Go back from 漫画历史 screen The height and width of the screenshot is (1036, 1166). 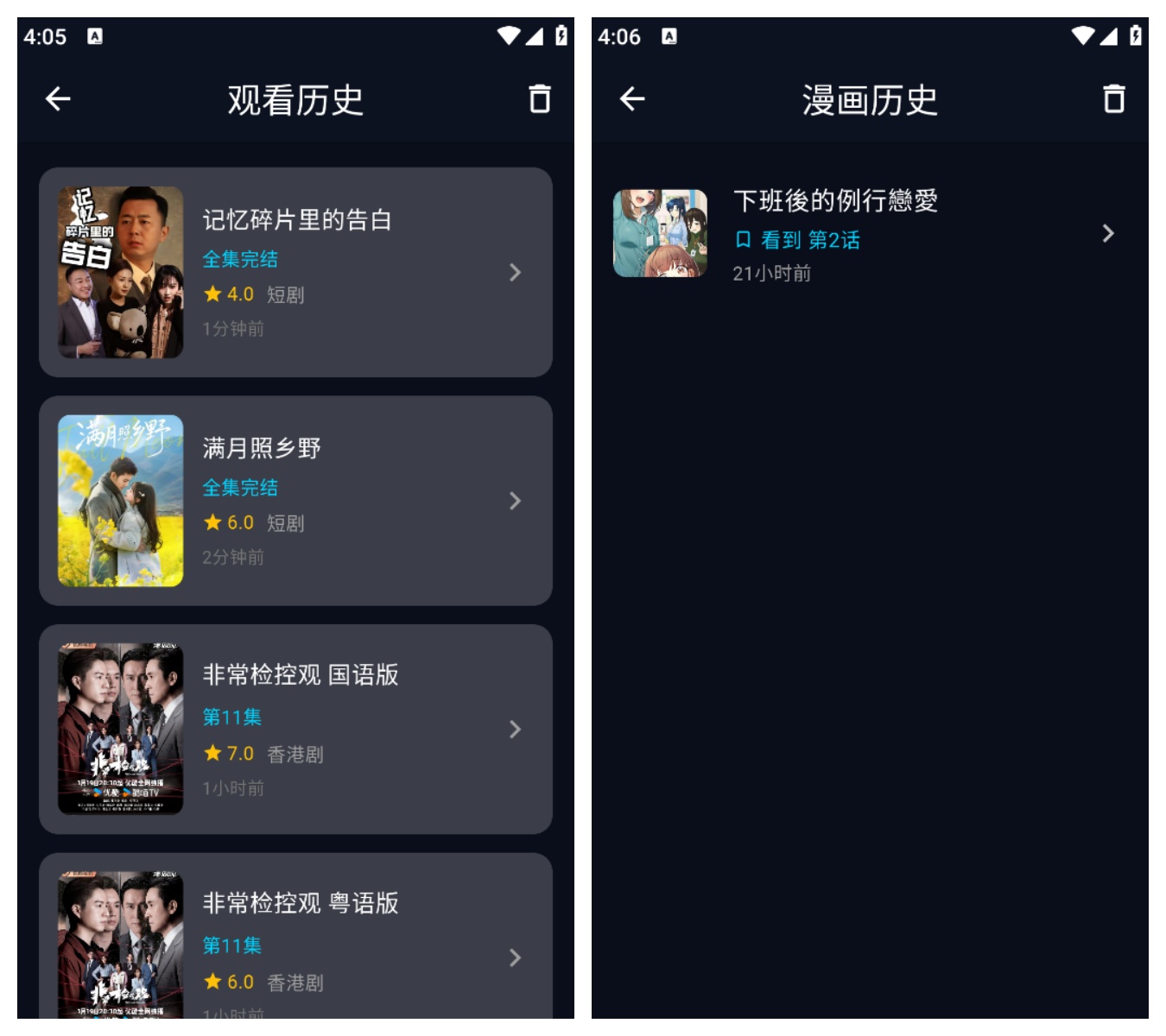pos(632,99)
